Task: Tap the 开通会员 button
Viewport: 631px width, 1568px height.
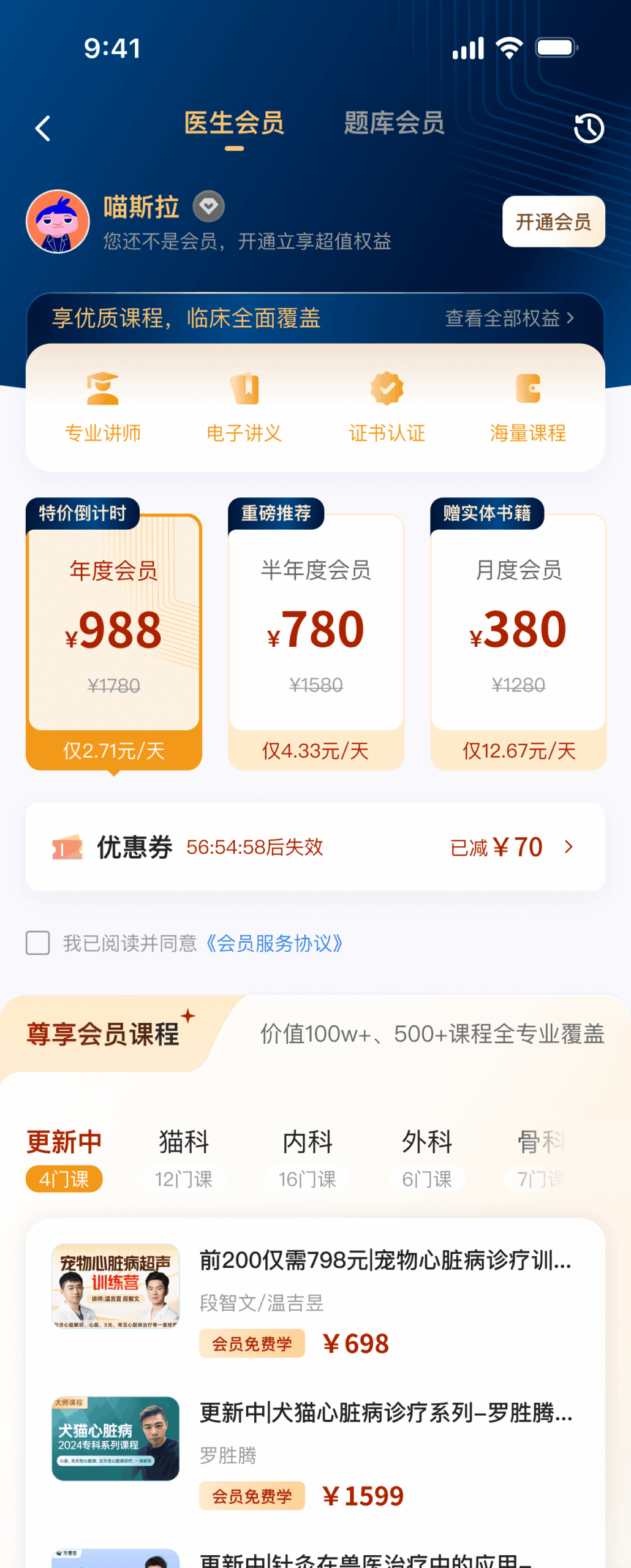Action: click(x=553, y=222)
